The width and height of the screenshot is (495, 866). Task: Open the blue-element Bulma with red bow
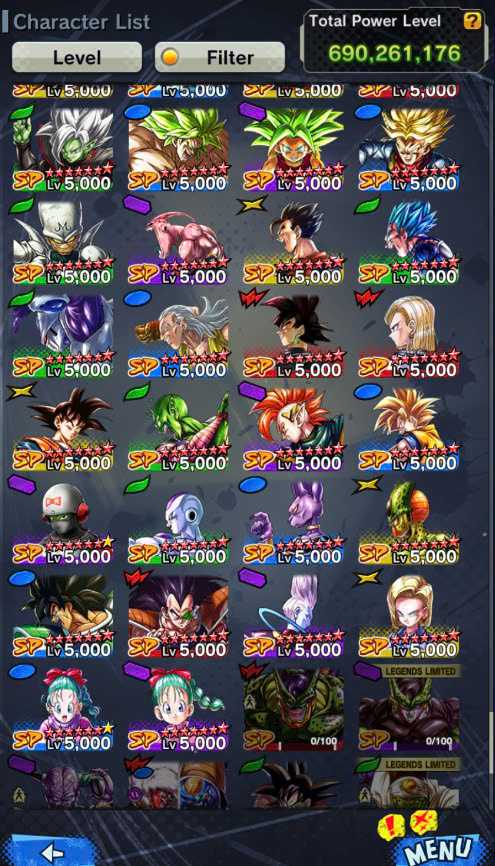tap(63, 709)
